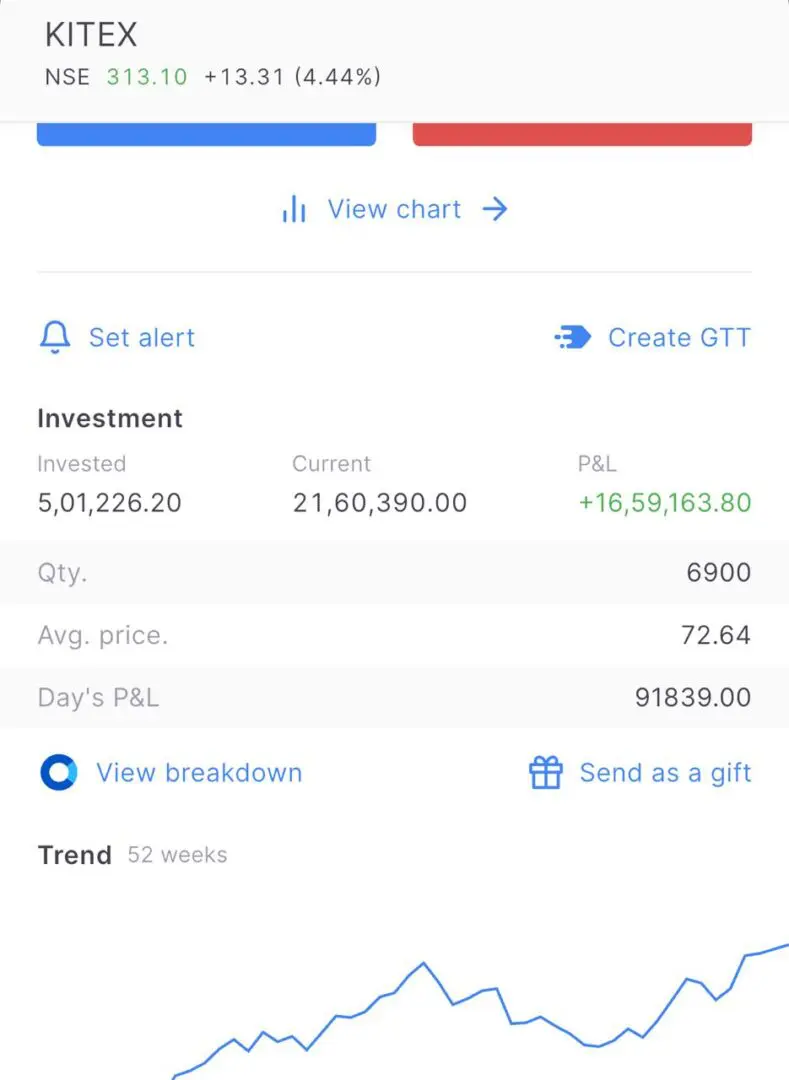Set a price alert for KITEX
The image size is (789, 1080).
click(117, 338)
